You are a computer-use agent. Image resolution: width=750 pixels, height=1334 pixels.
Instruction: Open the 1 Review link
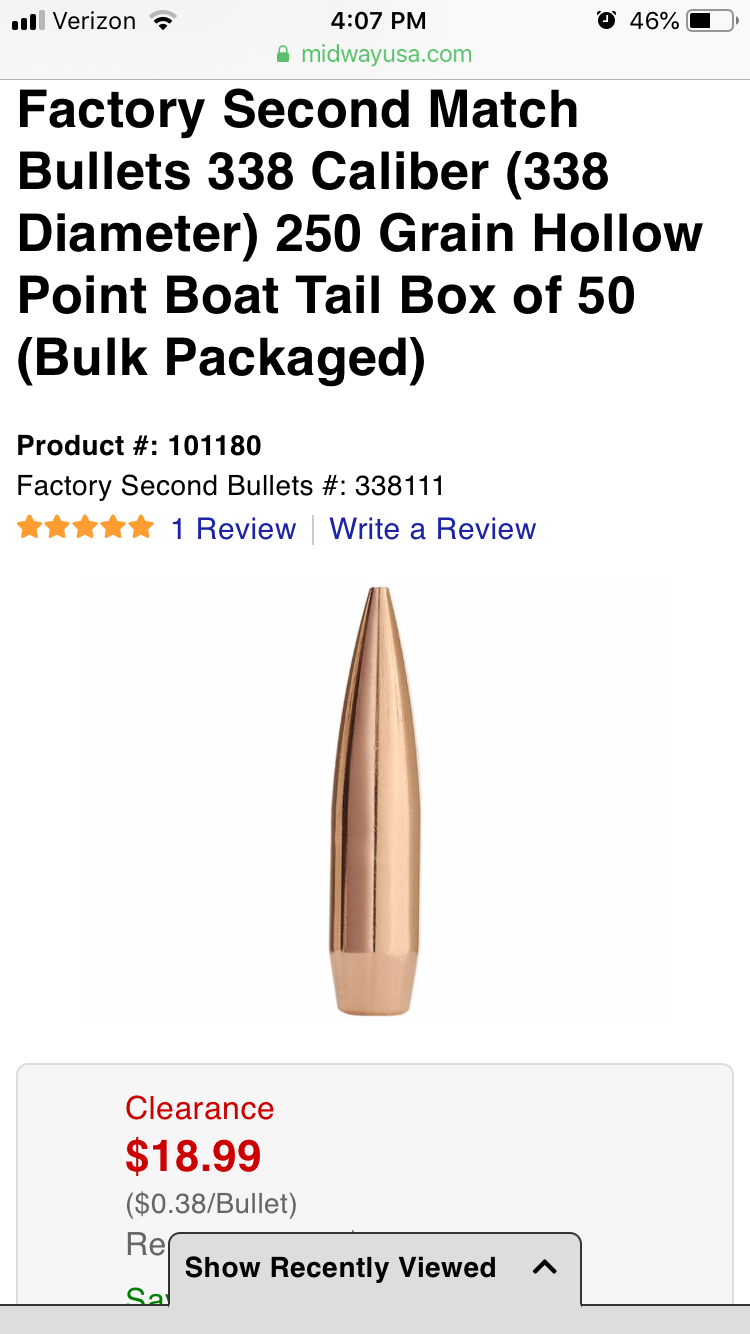[x=233, y=529]
